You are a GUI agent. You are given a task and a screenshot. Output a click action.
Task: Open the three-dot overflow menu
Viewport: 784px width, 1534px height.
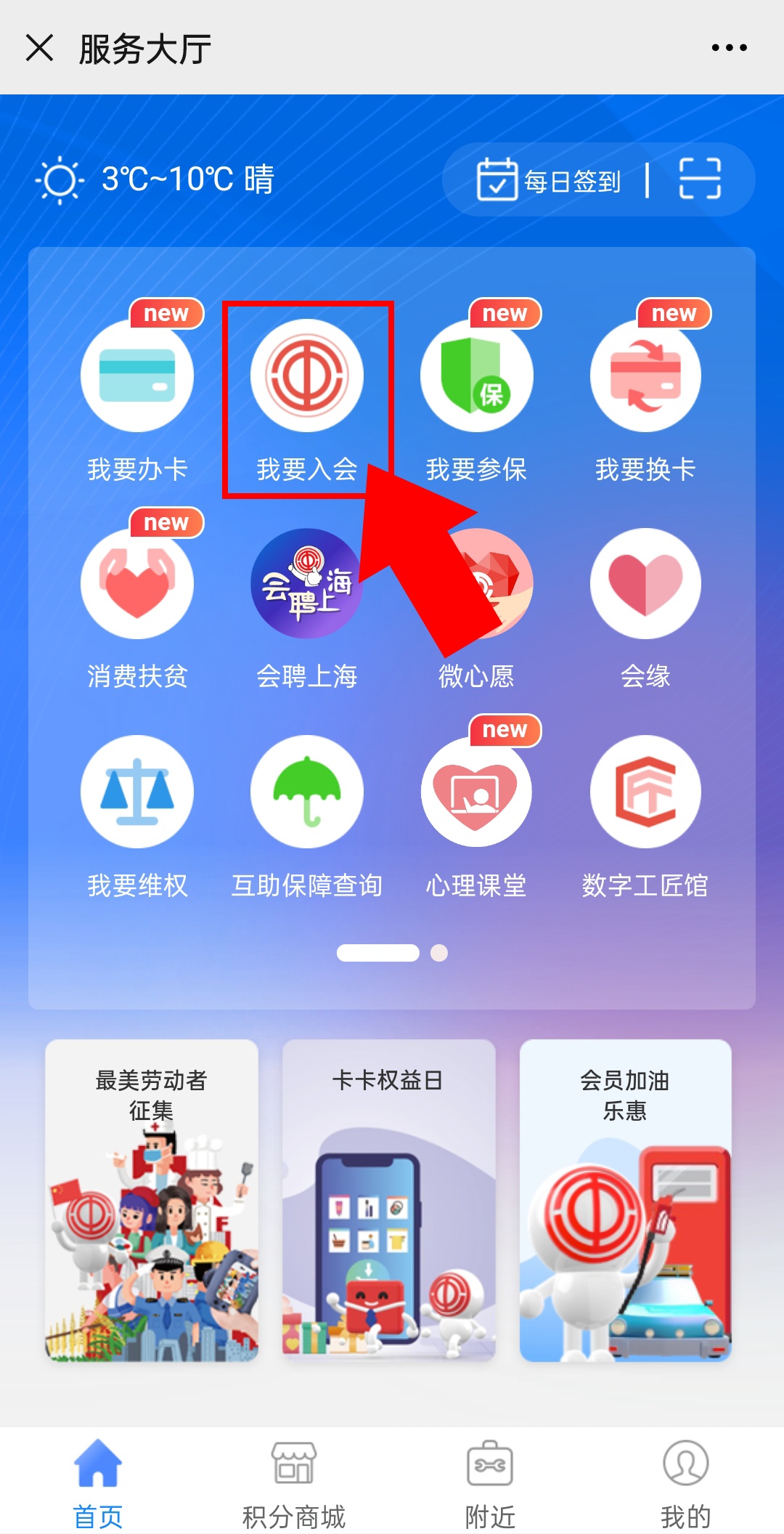[729, 48]
